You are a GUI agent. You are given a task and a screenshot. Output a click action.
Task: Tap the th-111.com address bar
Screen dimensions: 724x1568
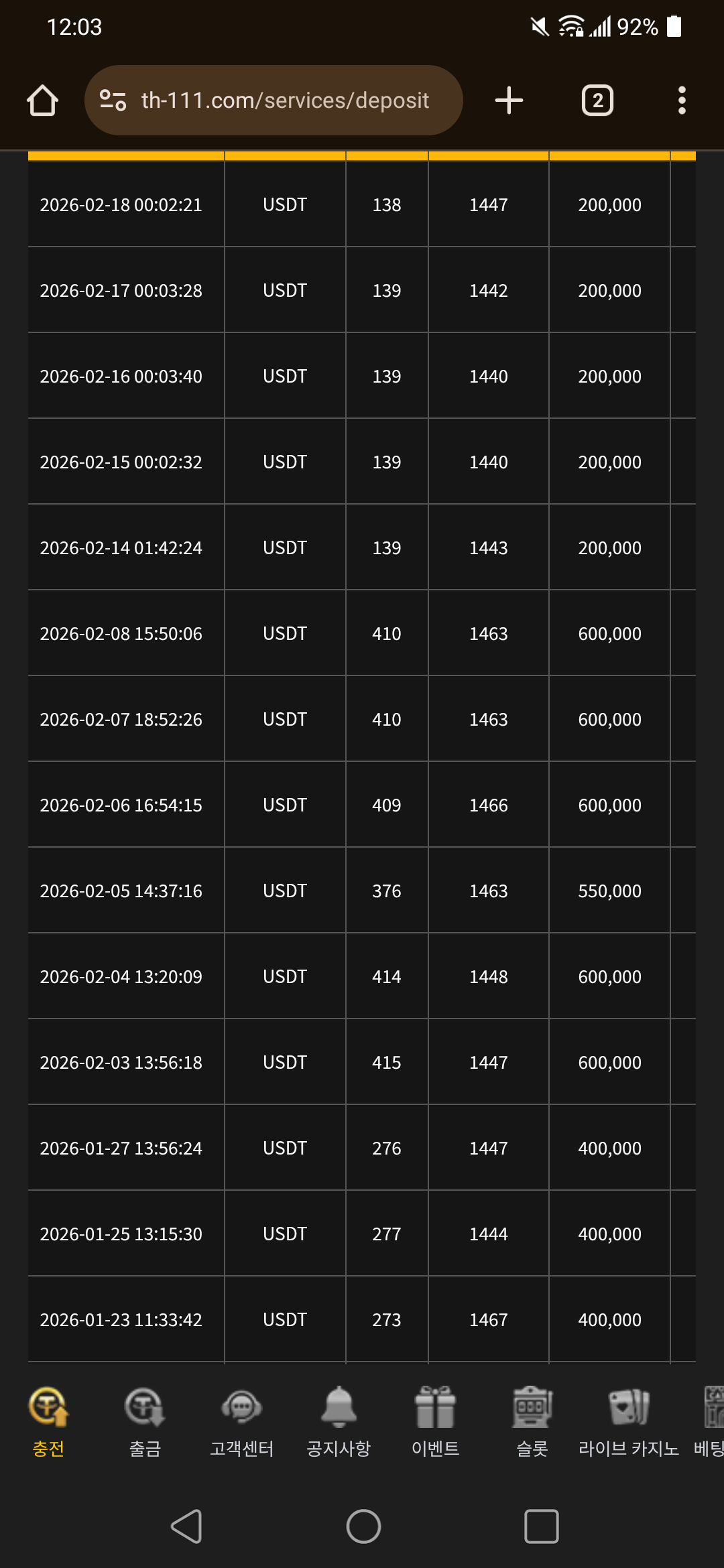pyautogui.click(x=284, y=101)
